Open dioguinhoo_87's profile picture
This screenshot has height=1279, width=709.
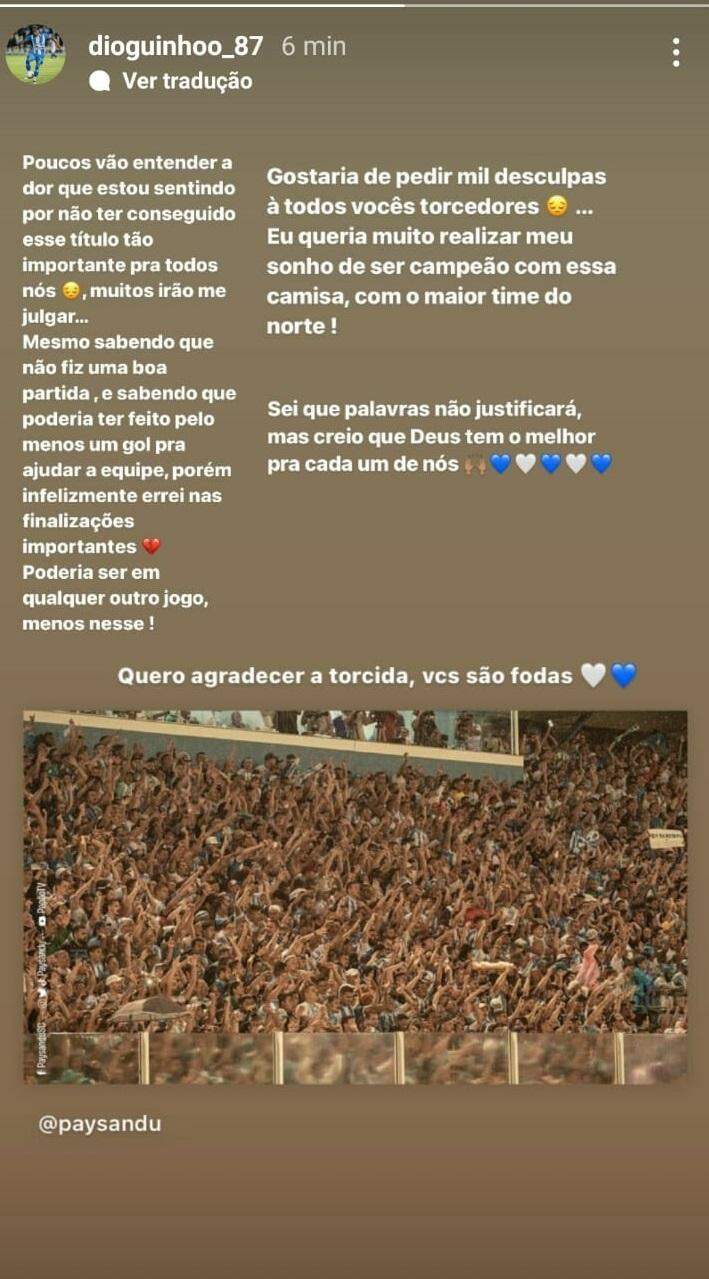[x=35, y=54]
